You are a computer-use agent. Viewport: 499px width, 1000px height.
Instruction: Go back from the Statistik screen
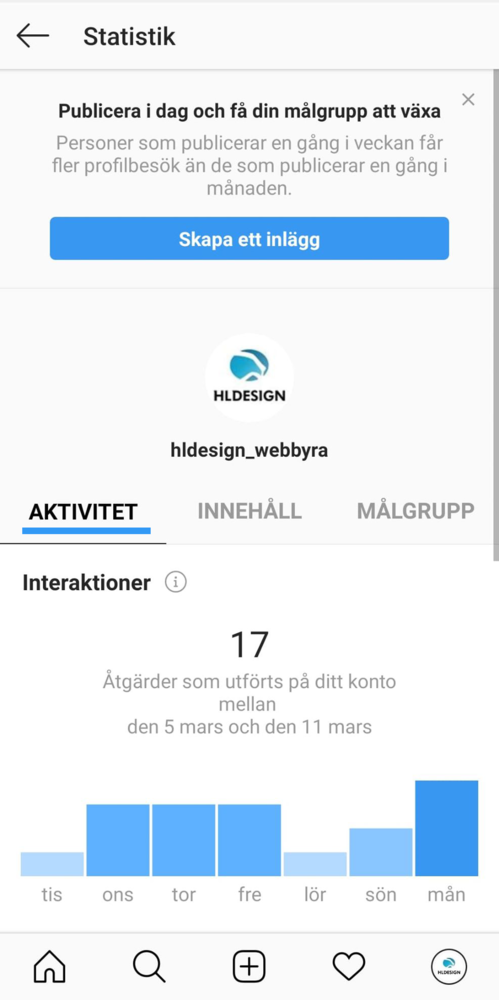click(33, 36)
